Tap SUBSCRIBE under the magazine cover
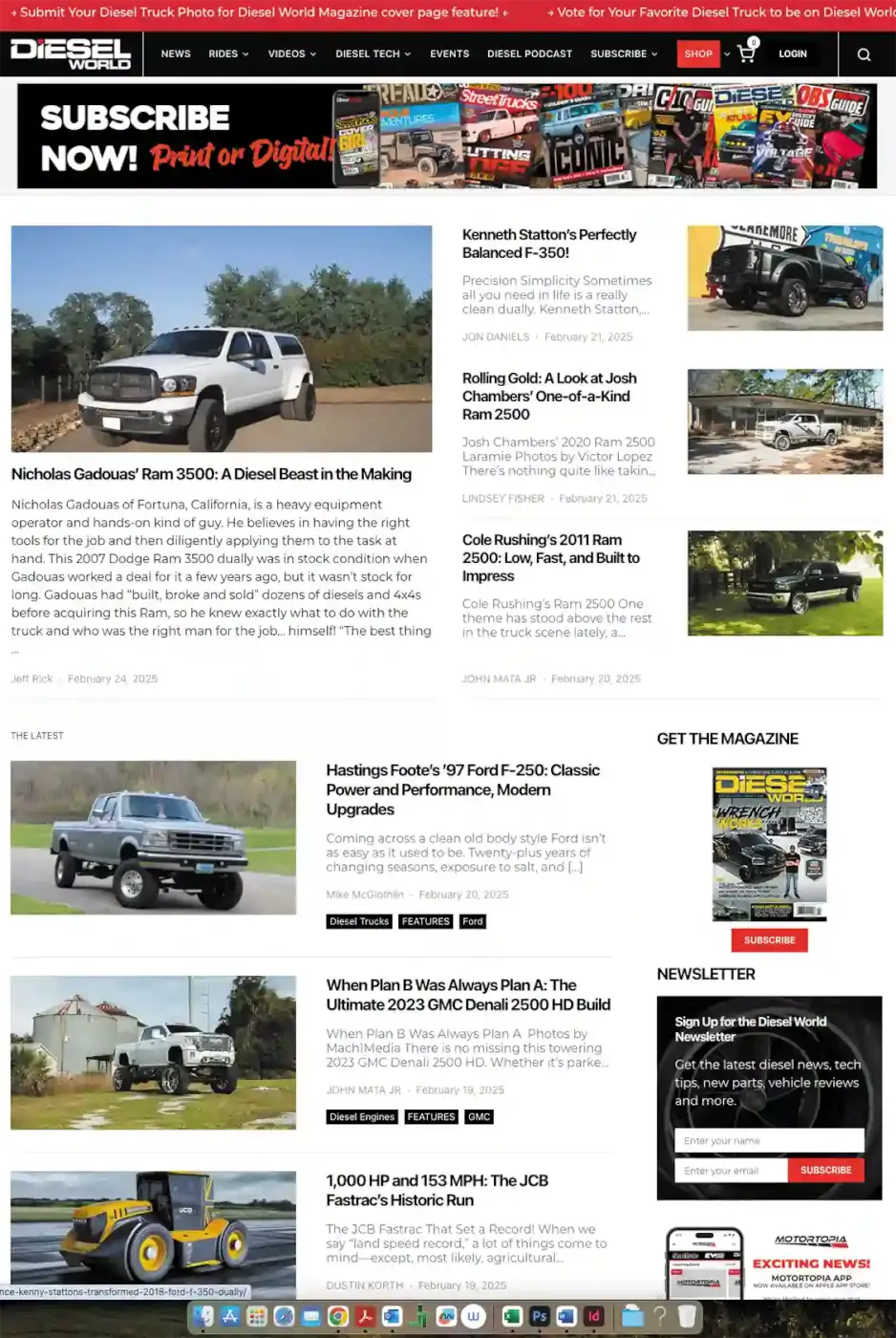 (769, 940)
